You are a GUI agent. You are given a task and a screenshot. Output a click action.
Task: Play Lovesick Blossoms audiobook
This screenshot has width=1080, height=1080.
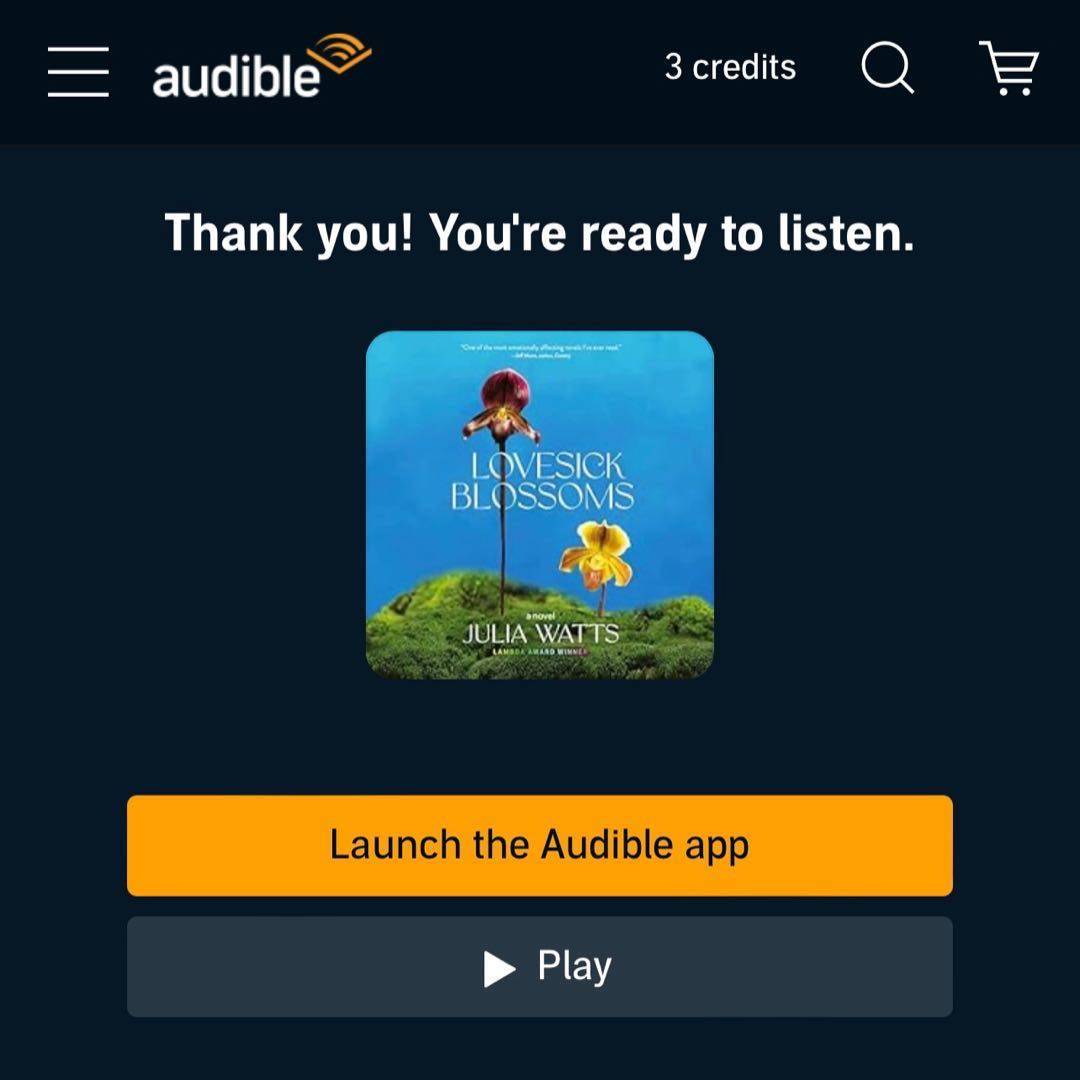539,966
